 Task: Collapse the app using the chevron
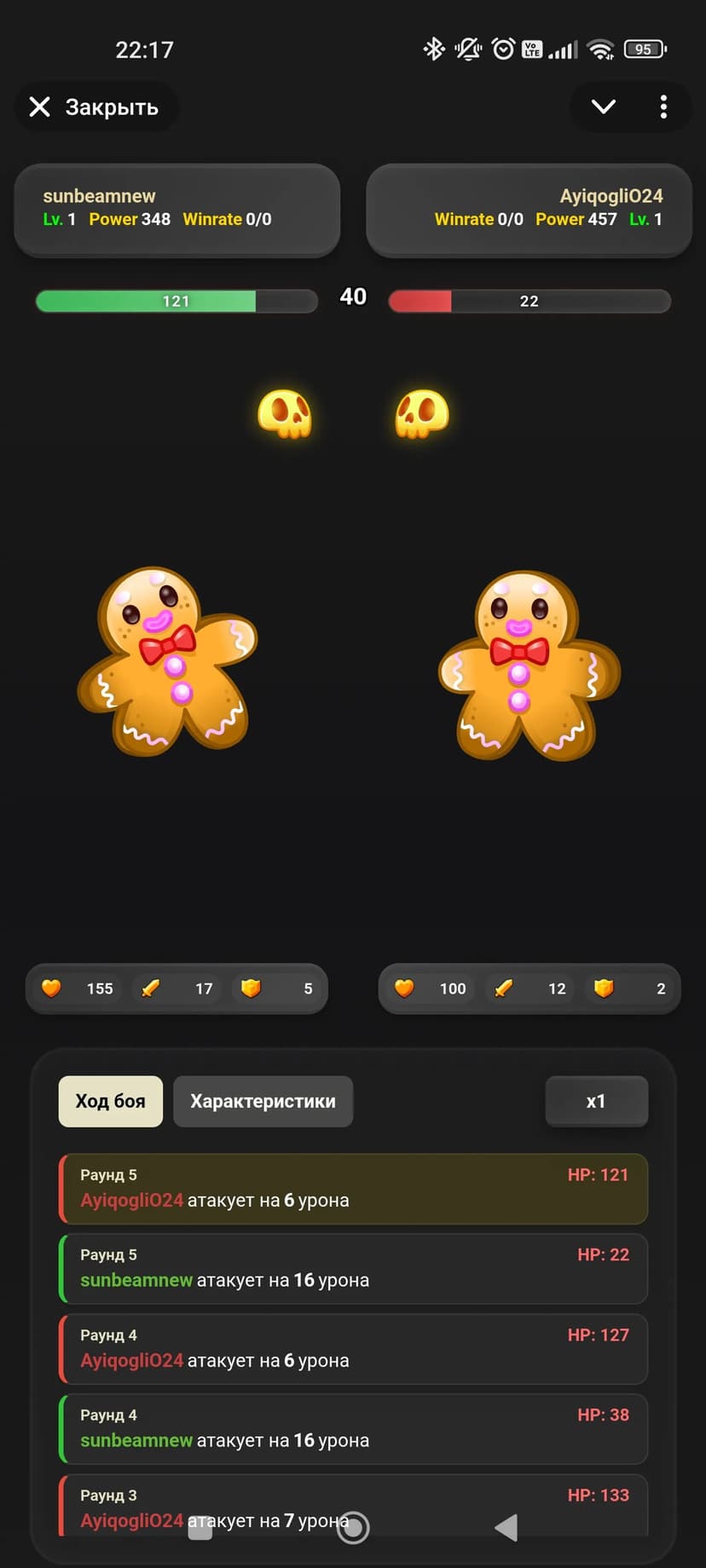(x=604, y=107)
